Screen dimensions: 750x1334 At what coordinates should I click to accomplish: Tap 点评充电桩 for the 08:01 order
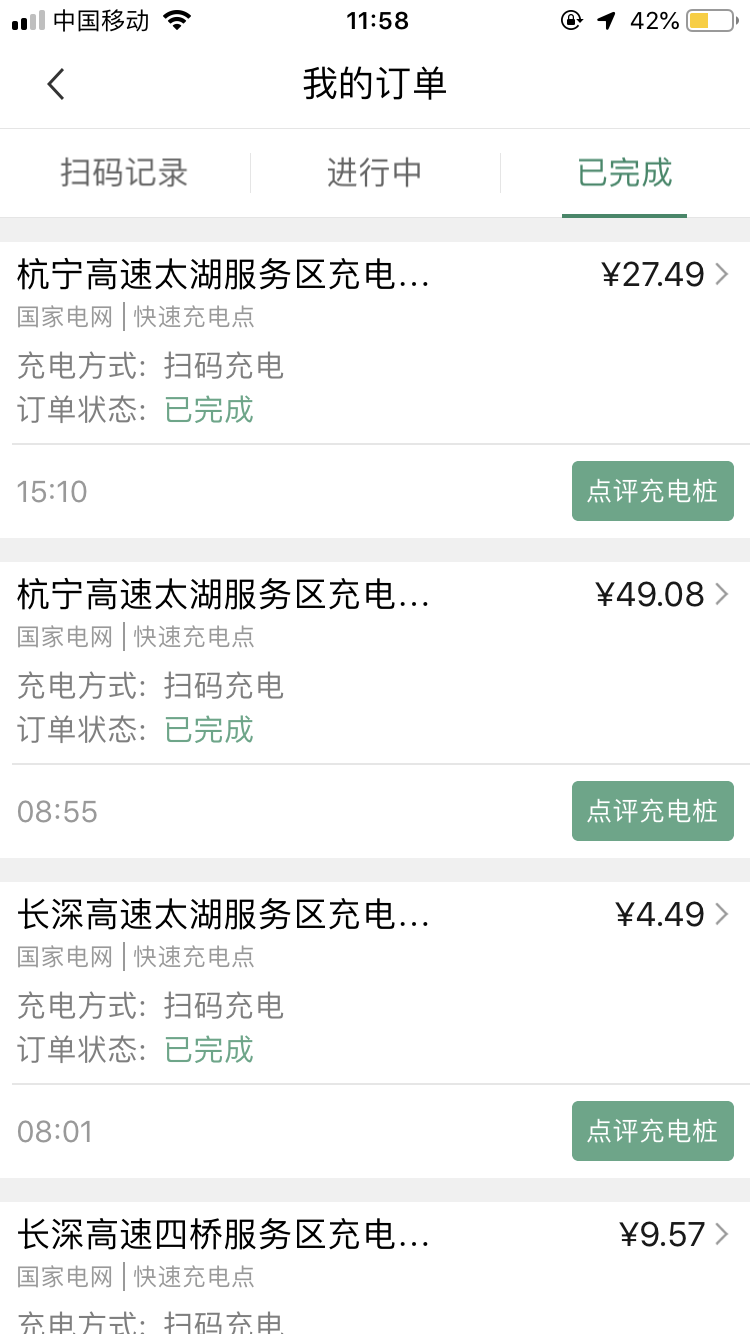[x=653, y=1131]
